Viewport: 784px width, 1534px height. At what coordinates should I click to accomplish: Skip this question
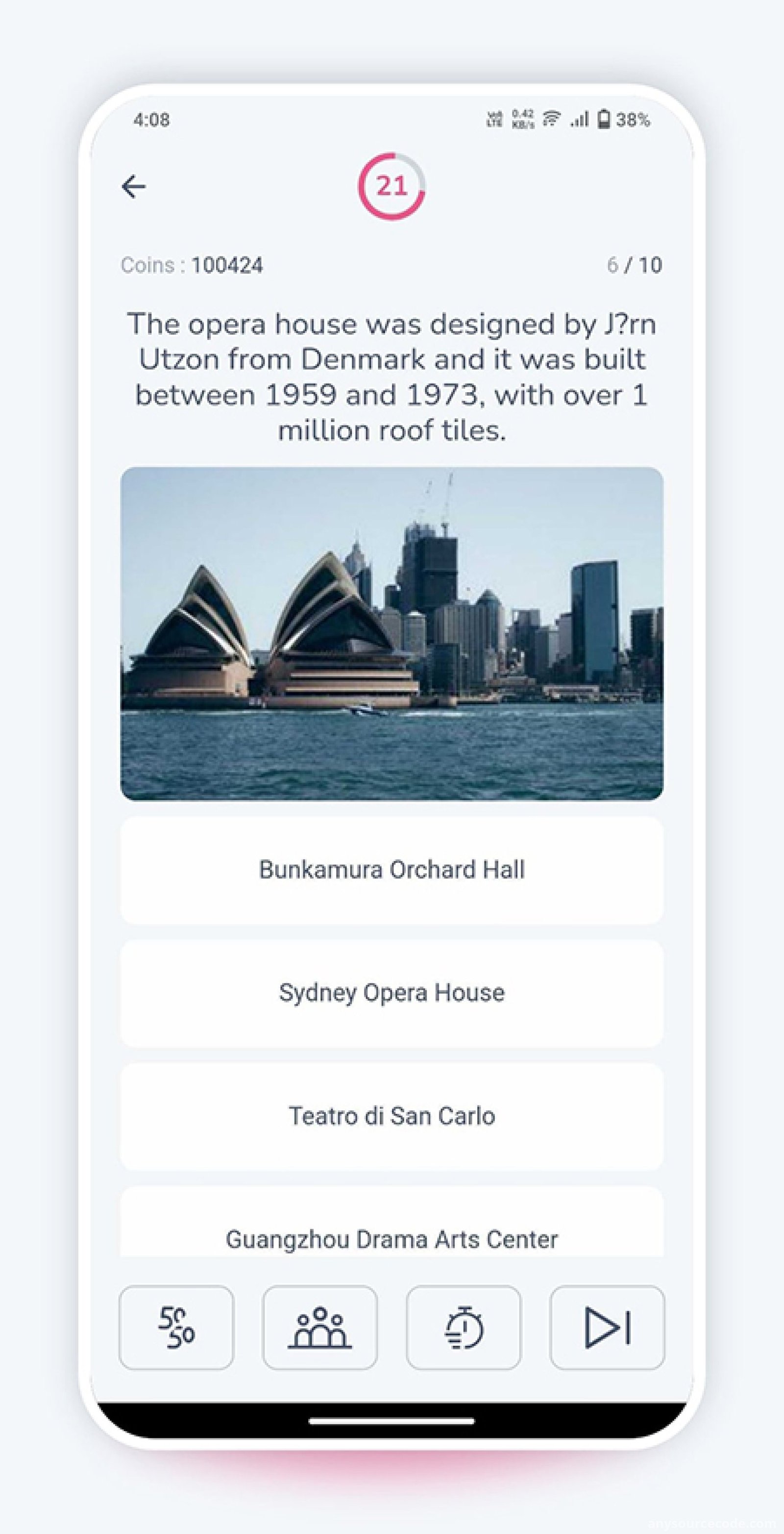[x=607, y=1328]
